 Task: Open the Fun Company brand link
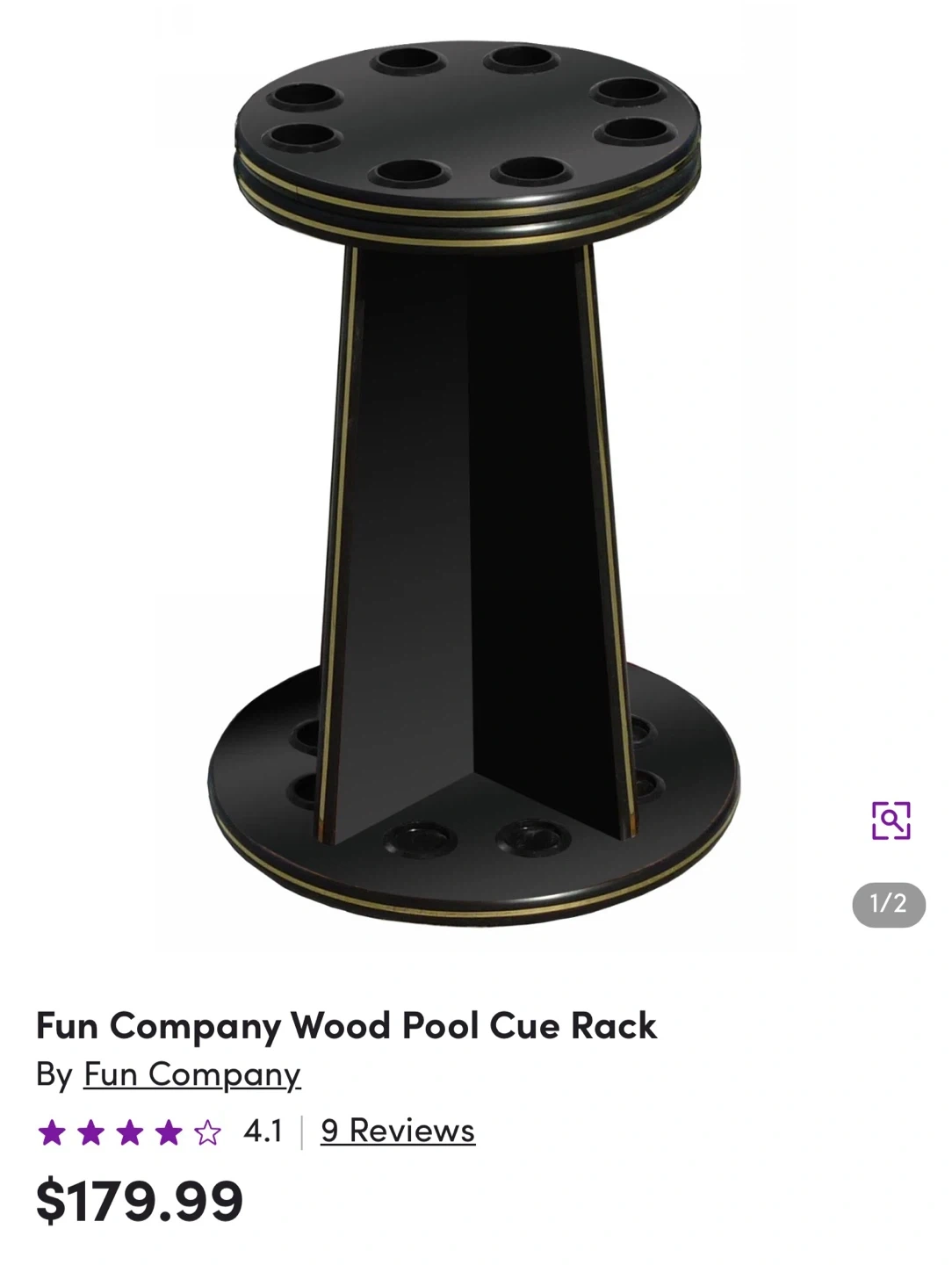coord(192,1074)
